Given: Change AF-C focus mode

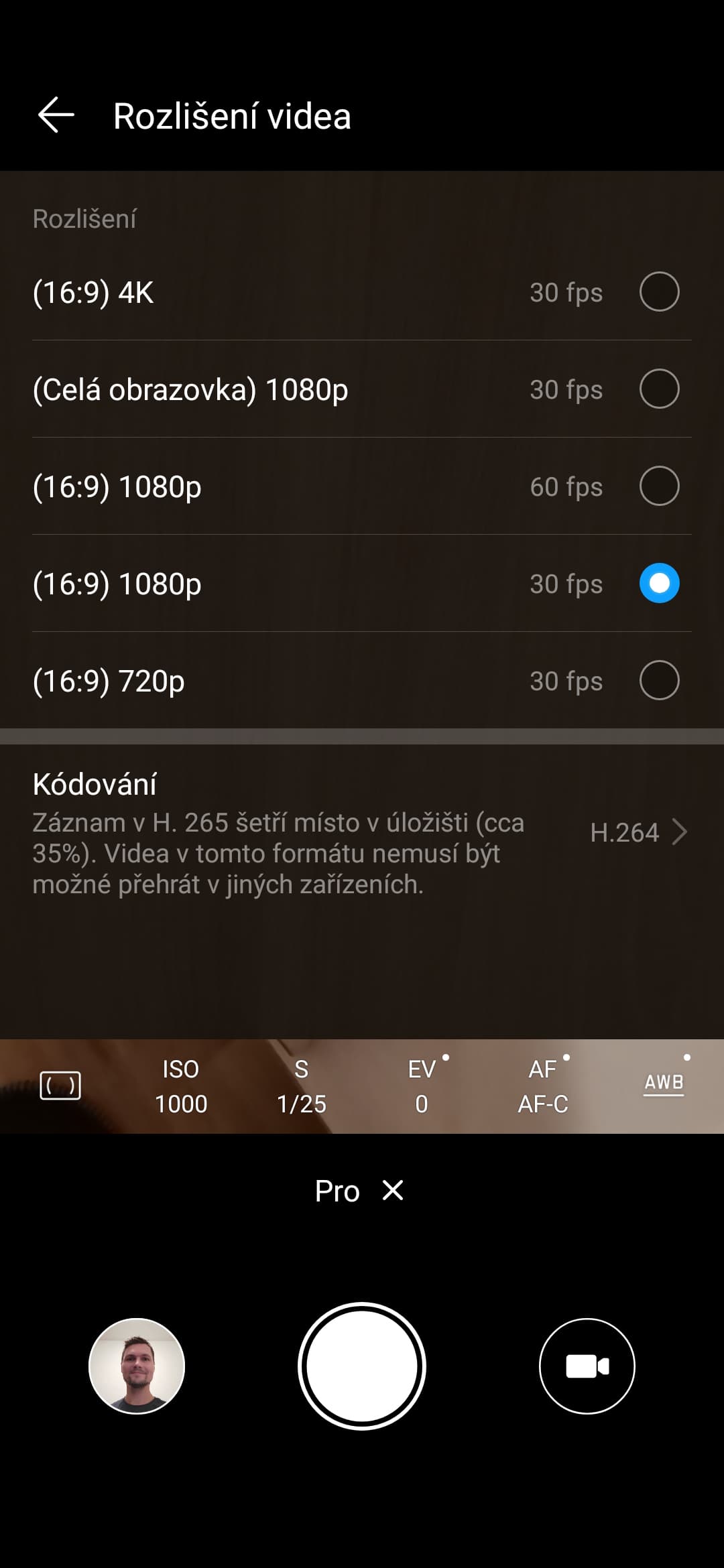Looking at the screenshot, I should 543,1086.
